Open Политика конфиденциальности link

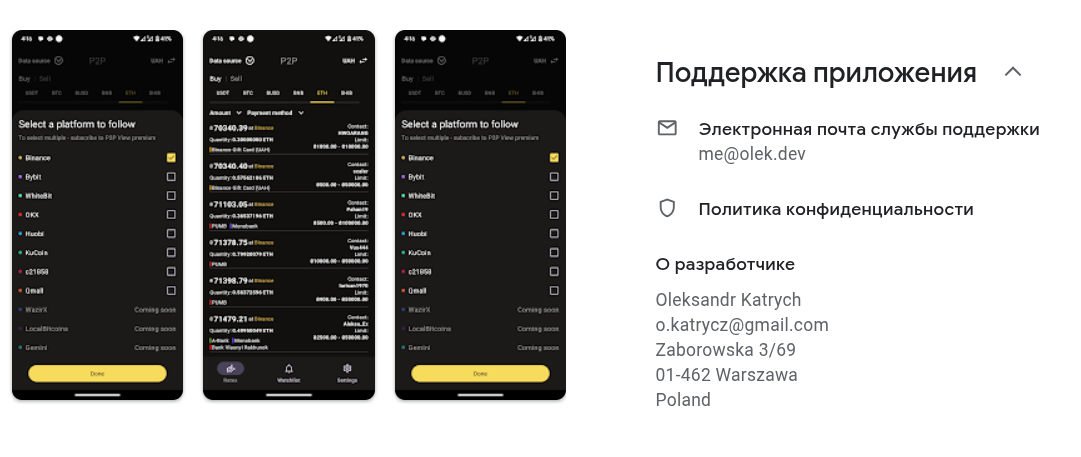835,209
